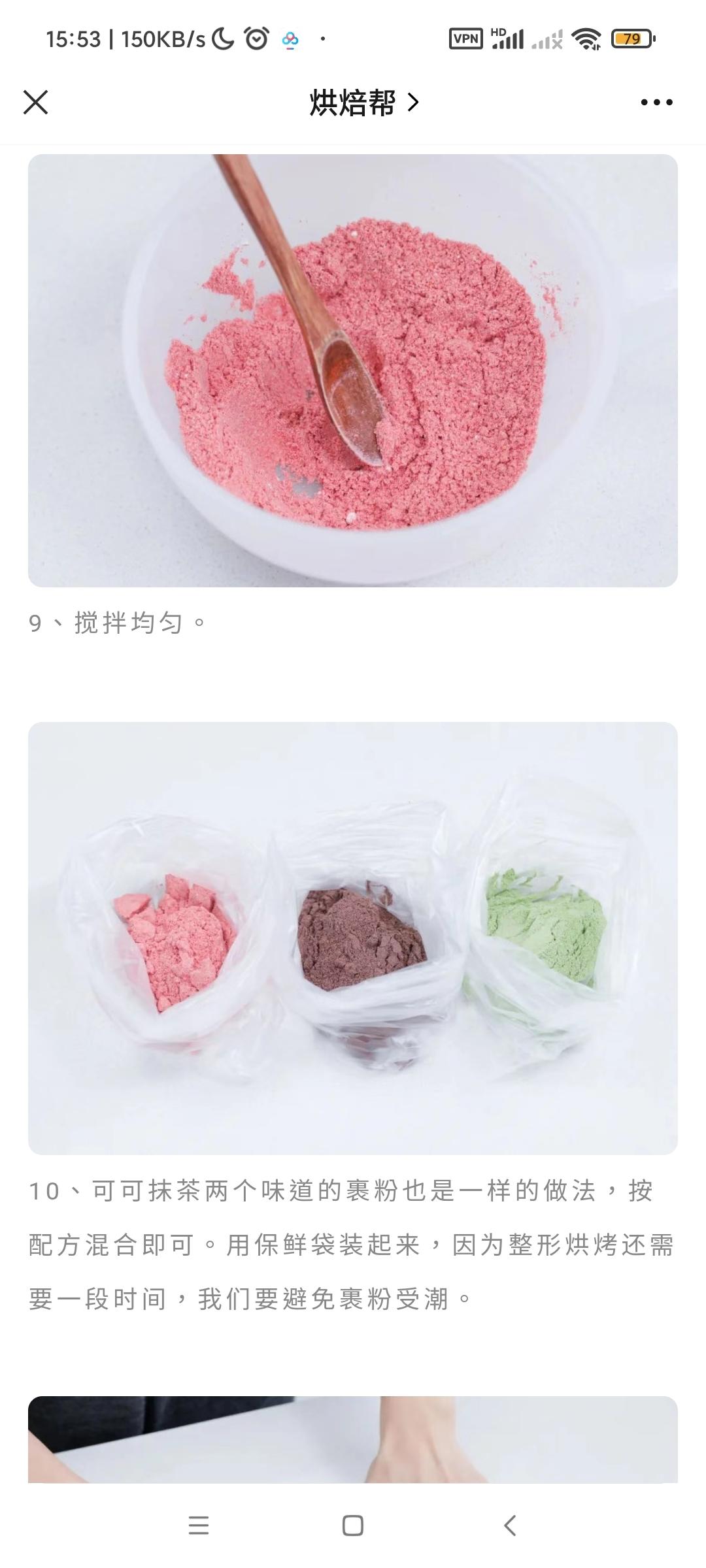
Task: View the pink powder bowl image
Action: (x=353, y=370)
